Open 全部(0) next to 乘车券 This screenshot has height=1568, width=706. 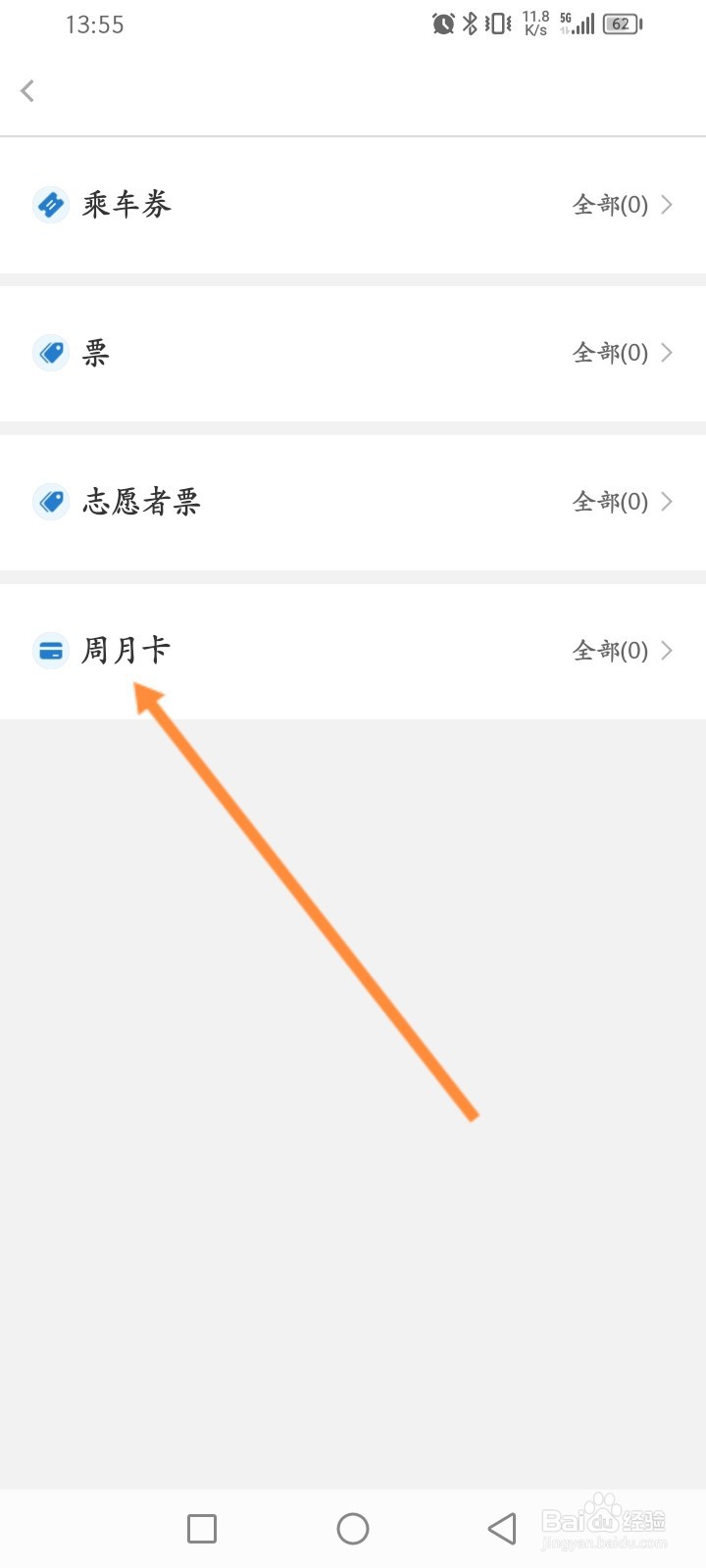(610, 205)
